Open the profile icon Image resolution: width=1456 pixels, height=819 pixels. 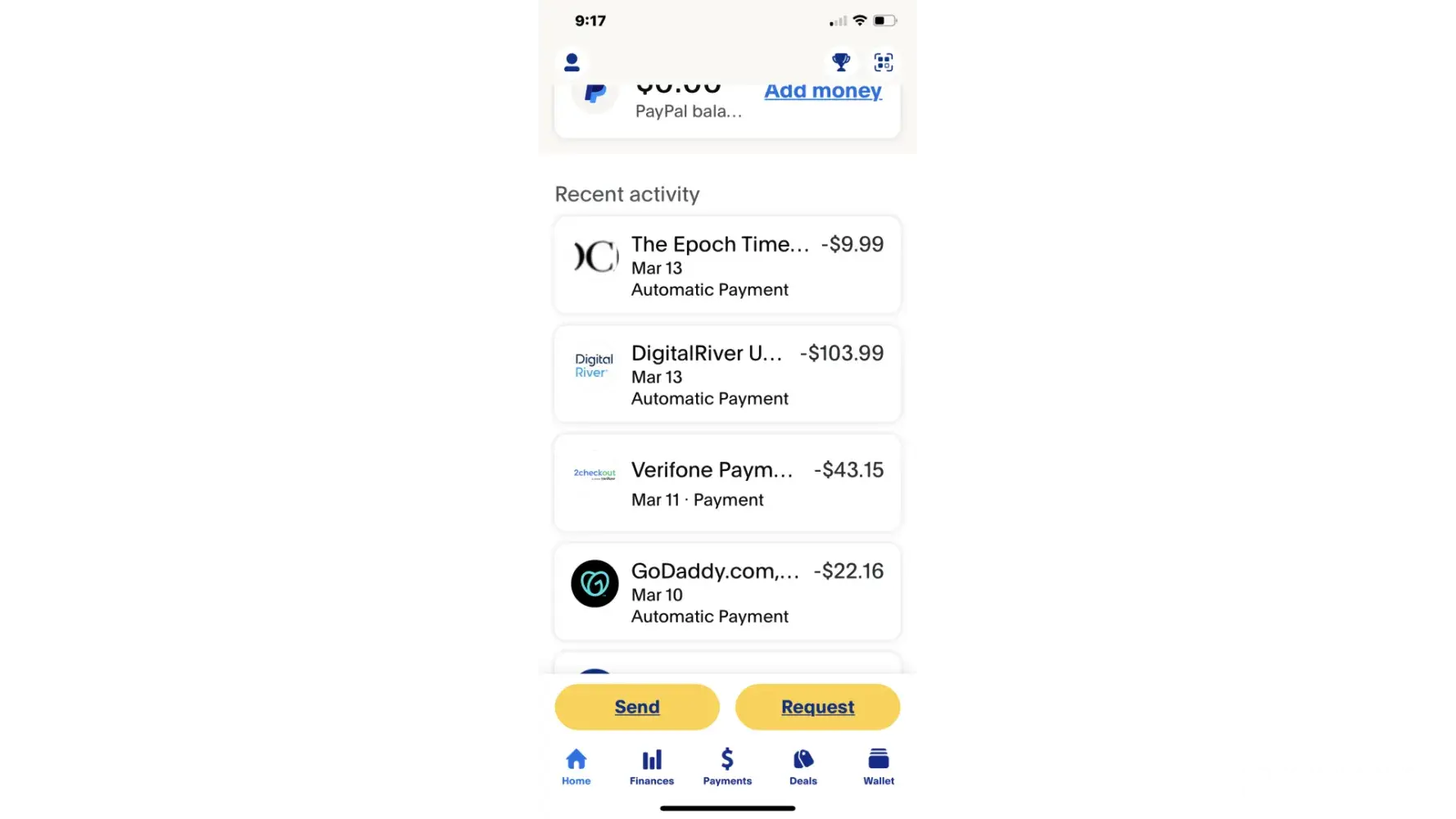pos(572,62)
